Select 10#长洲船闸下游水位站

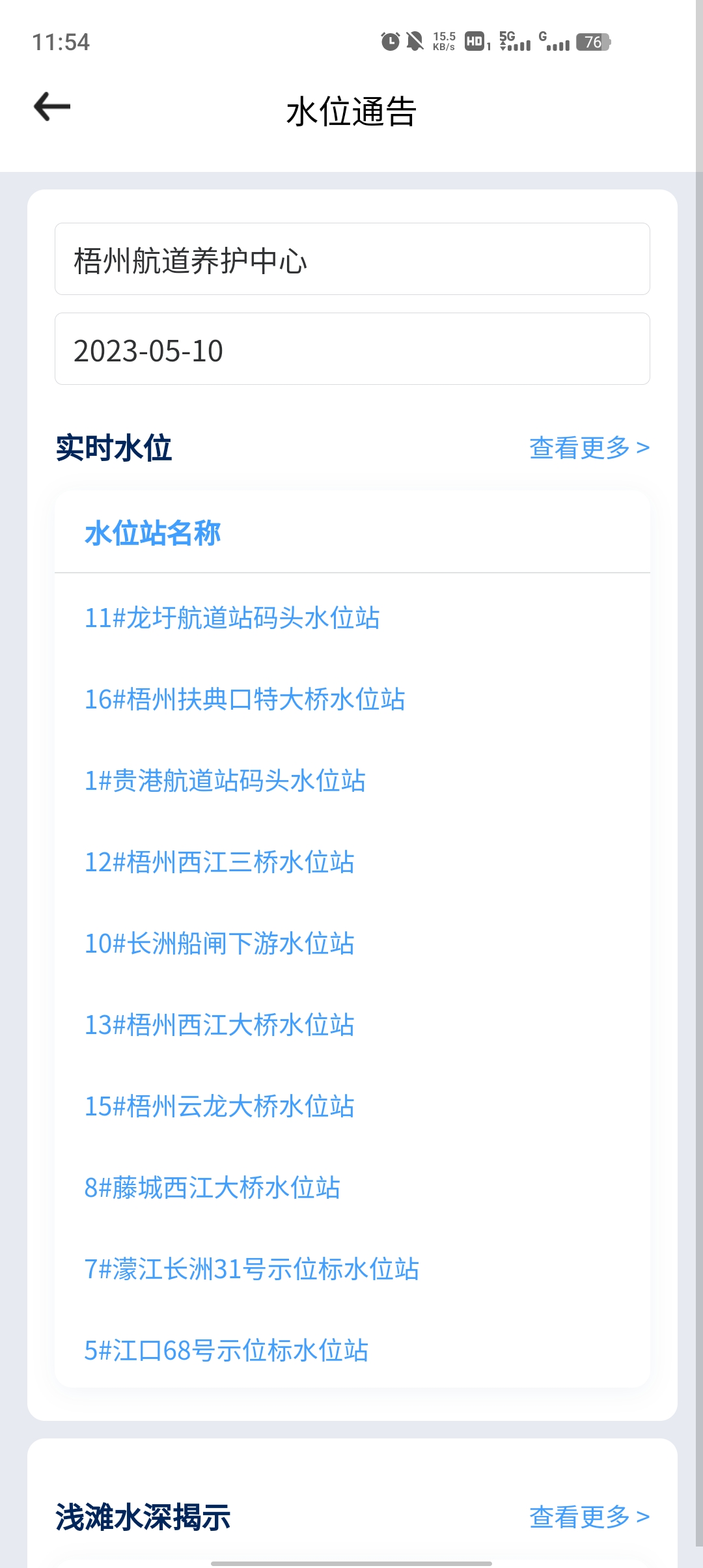(x=219, y=944)
